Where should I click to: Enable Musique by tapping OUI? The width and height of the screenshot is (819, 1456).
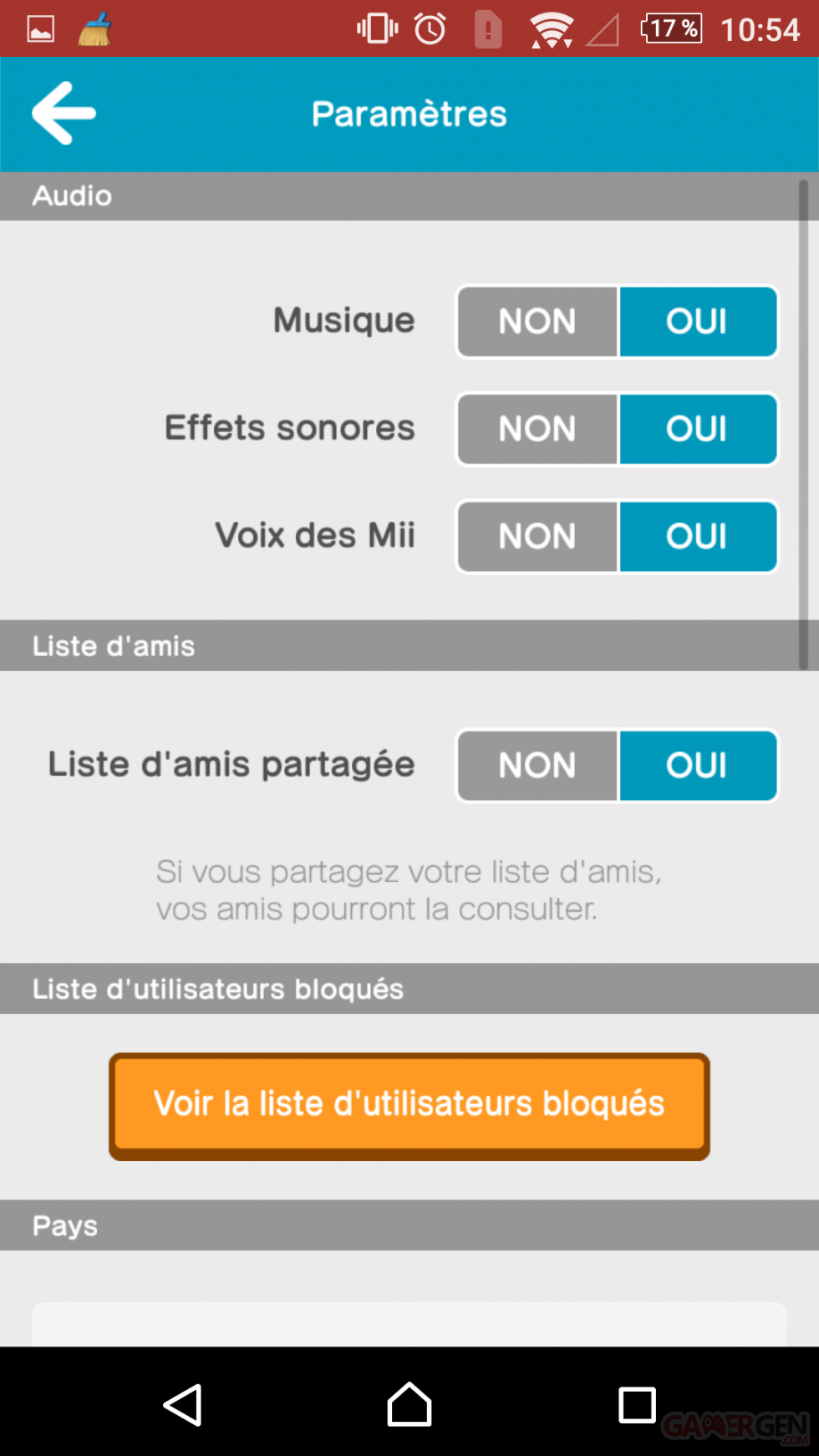click(x=699, y=321)
